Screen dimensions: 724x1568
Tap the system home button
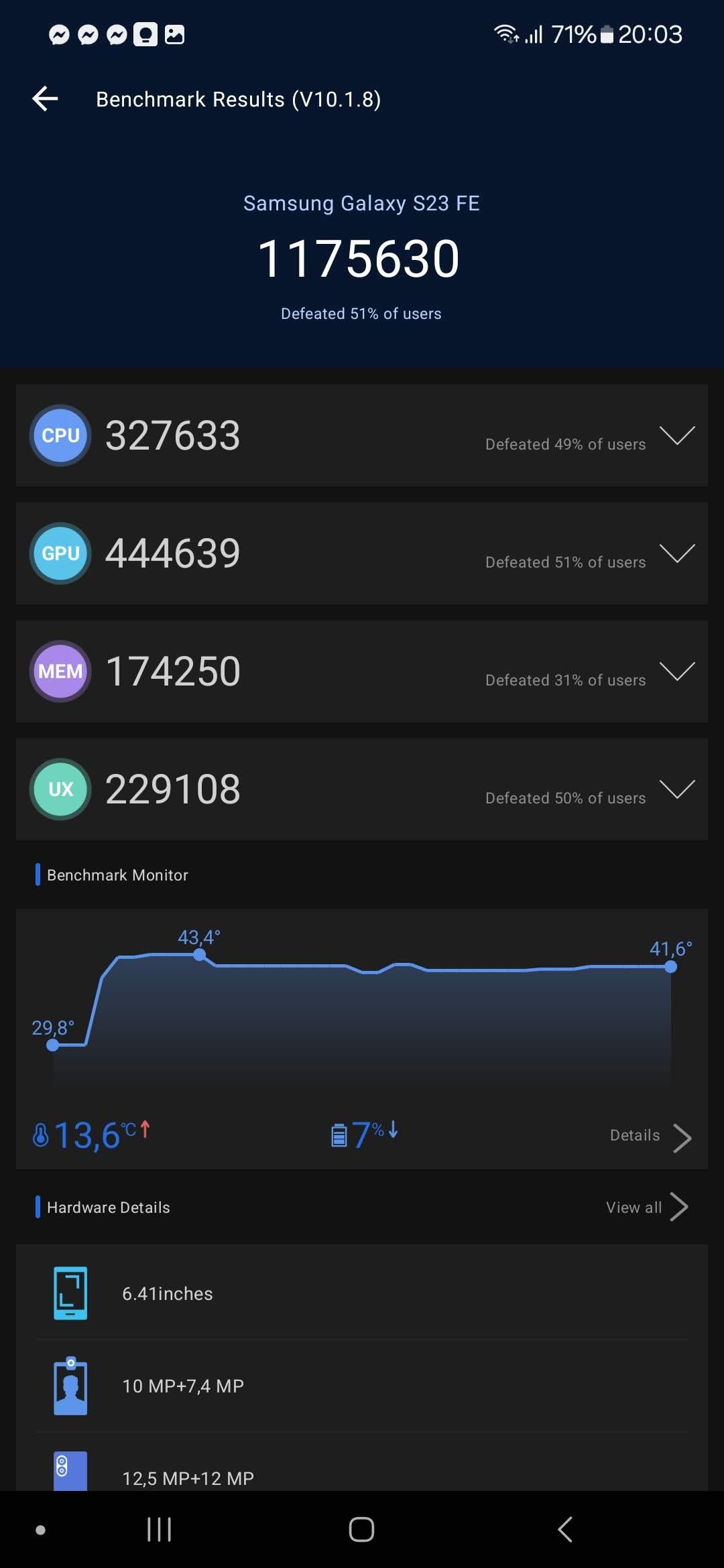[x=361, y=1530]
